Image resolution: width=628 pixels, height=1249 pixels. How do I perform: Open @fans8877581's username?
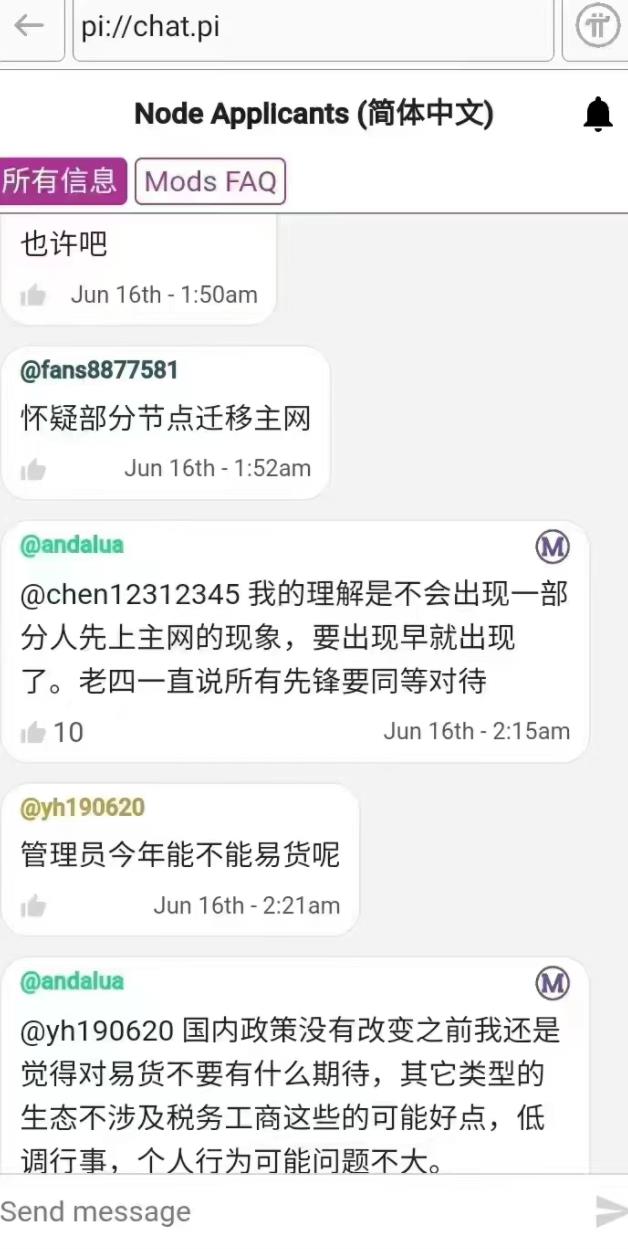click(99, 370)
